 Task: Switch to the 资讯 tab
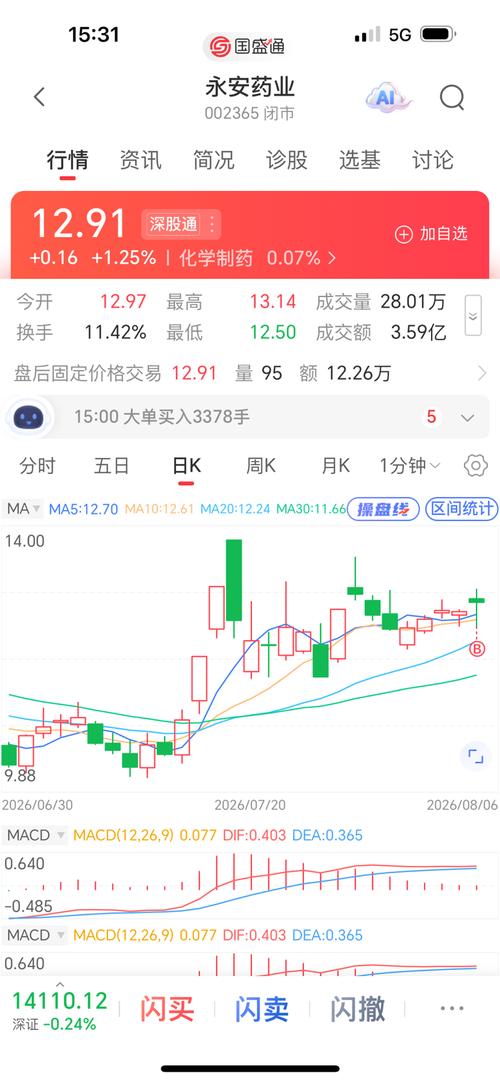(140, 160)
